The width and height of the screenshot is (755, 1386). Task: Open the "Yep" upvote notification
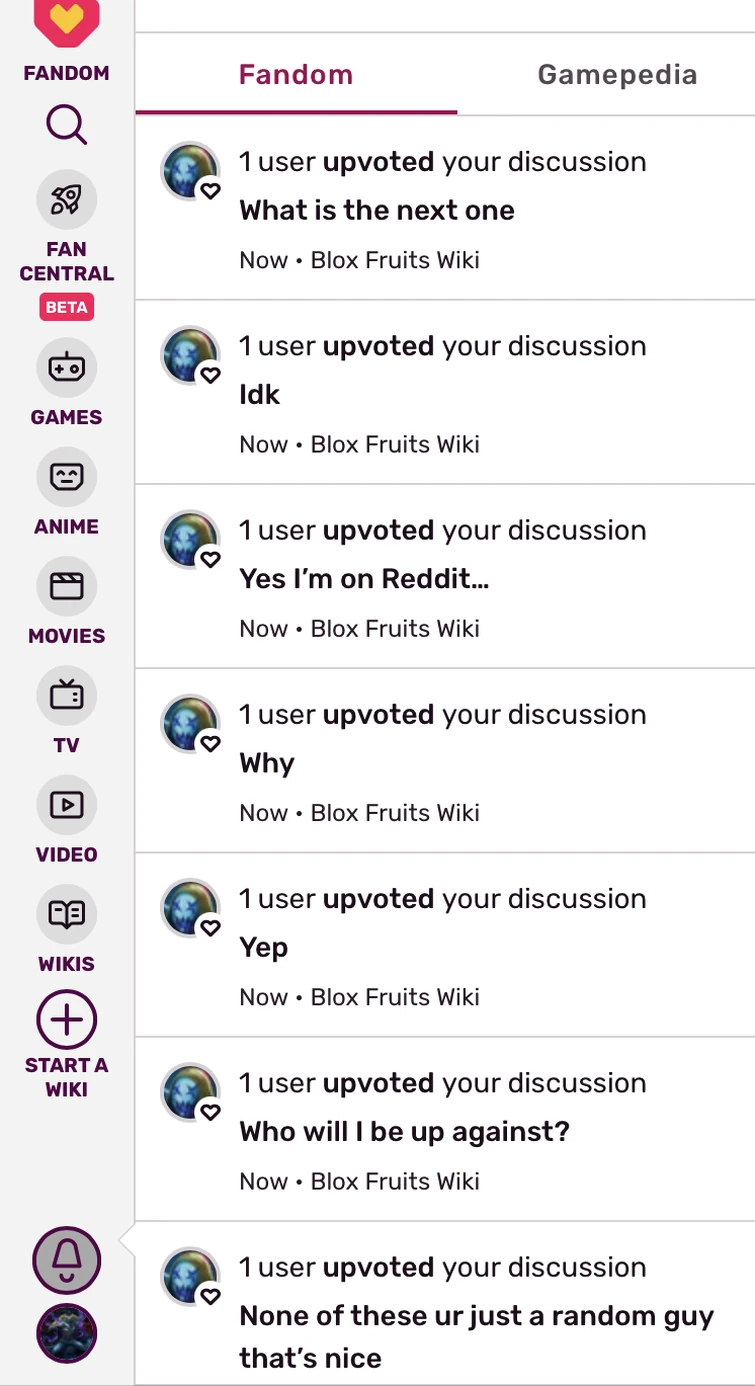(445, 947)
